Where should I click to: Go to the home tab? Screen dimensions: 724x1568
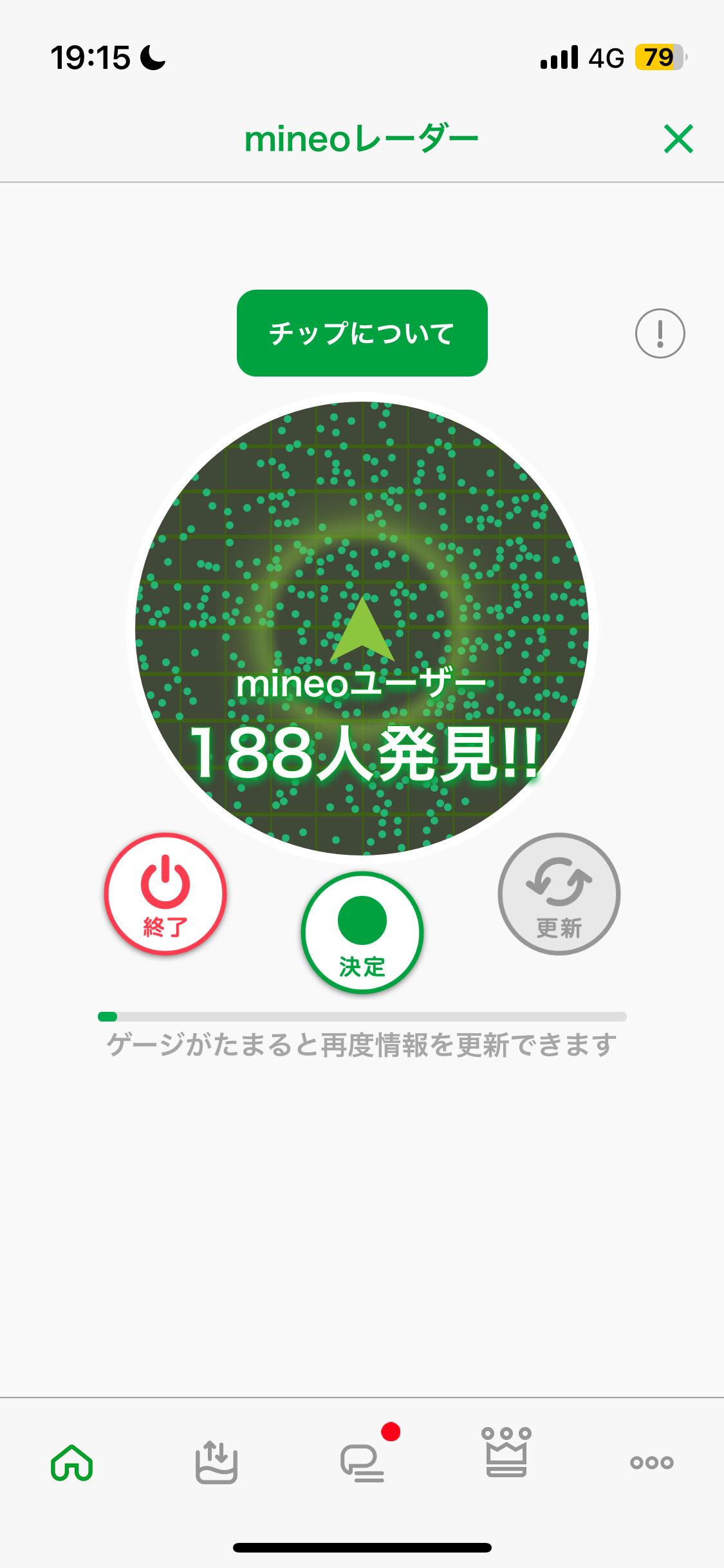click(72, 1462)
